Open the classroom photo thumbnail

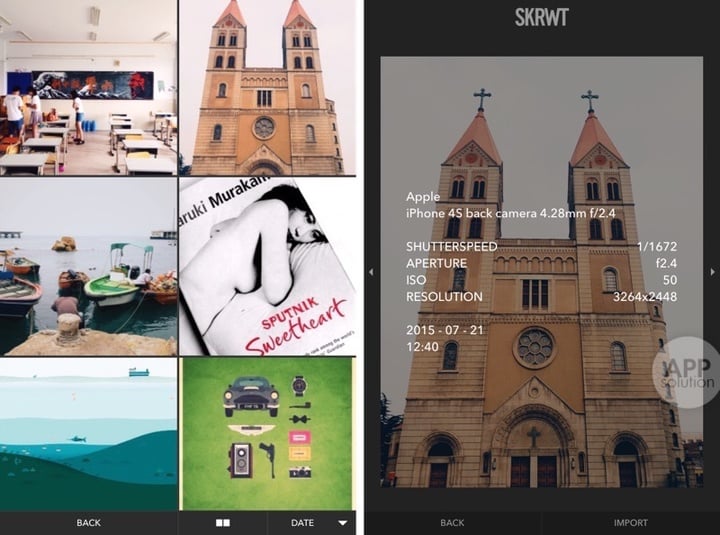pos(88,87)
